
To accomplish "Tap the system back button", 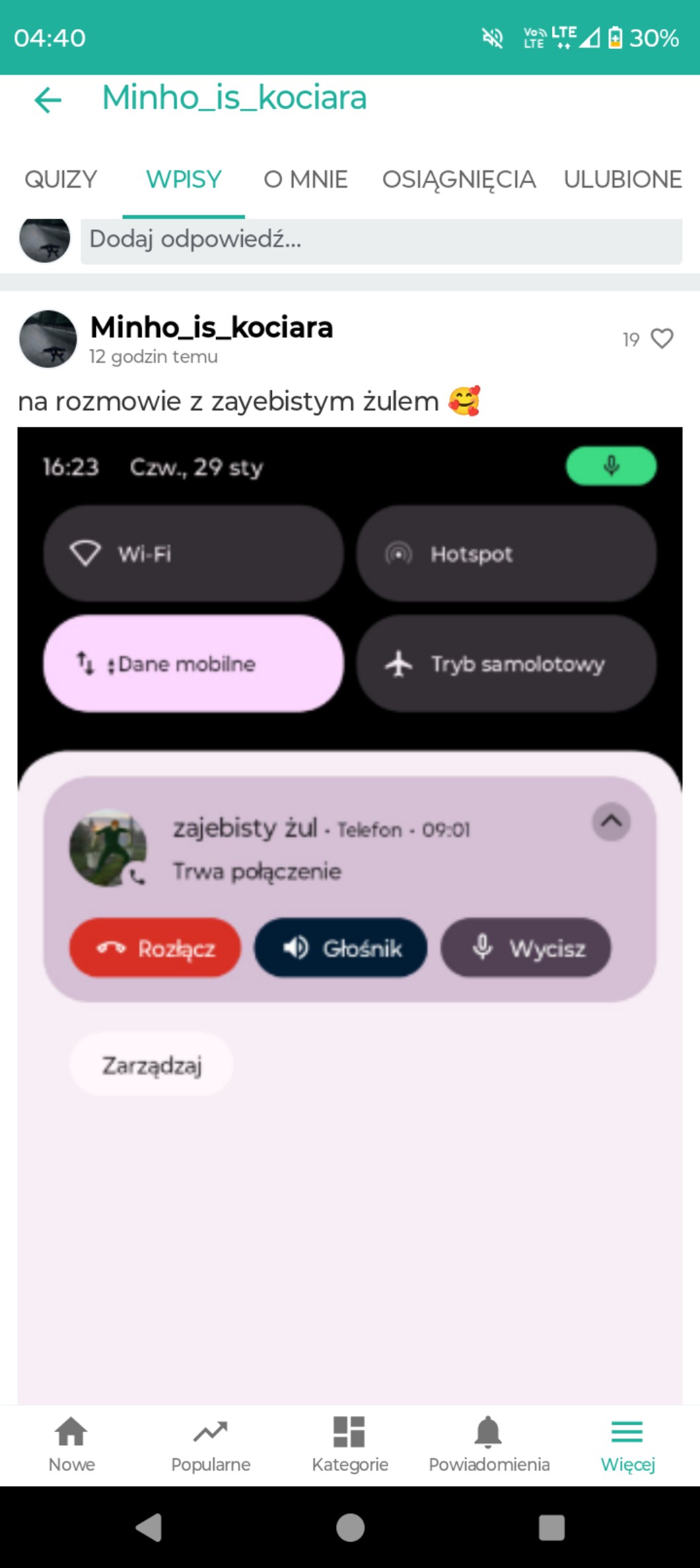I will pos(149,1527).
